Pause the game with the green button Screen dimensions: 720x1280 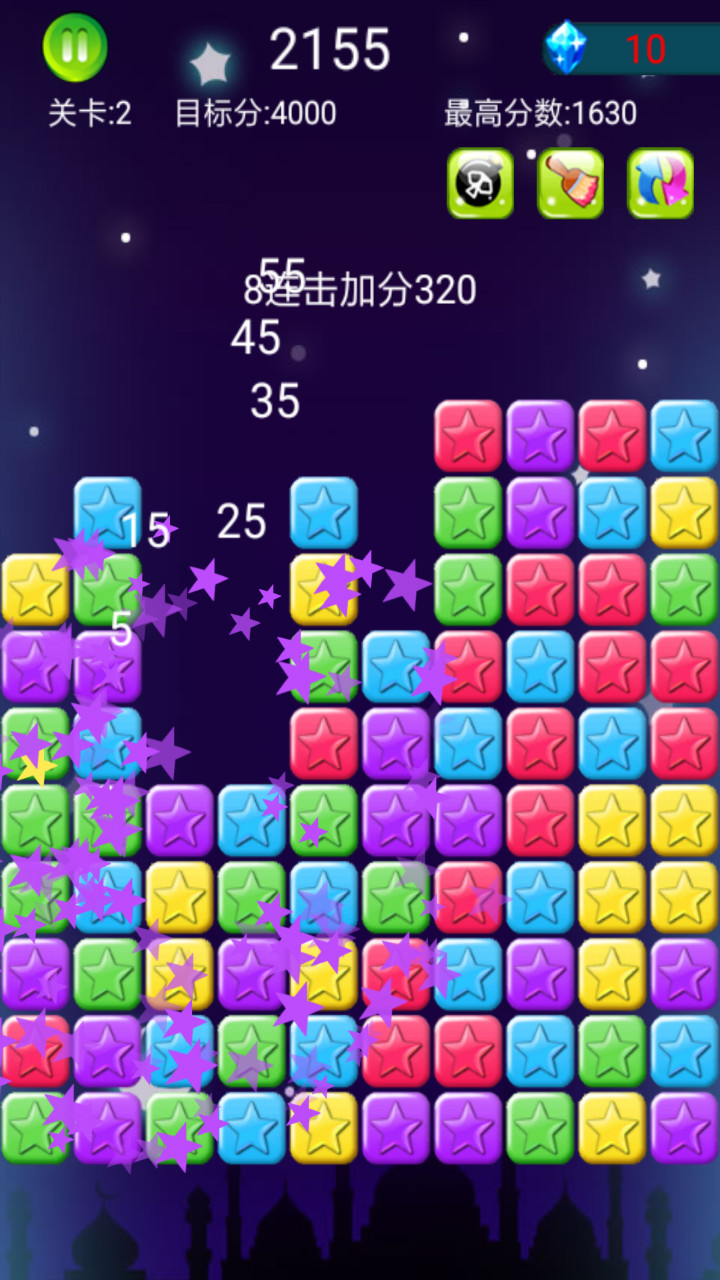75,47
